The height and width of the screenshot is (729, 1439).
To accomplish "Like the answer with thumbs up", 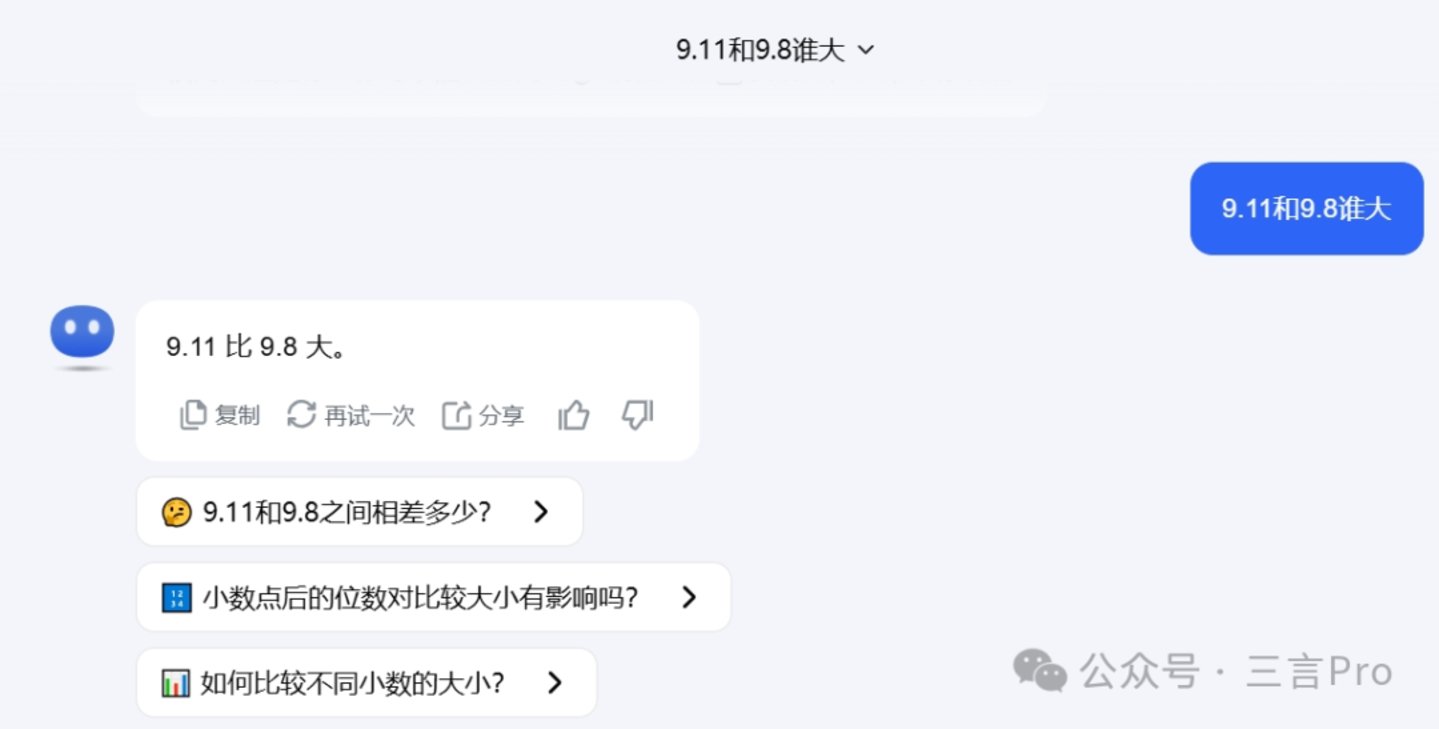I will 573,415.
